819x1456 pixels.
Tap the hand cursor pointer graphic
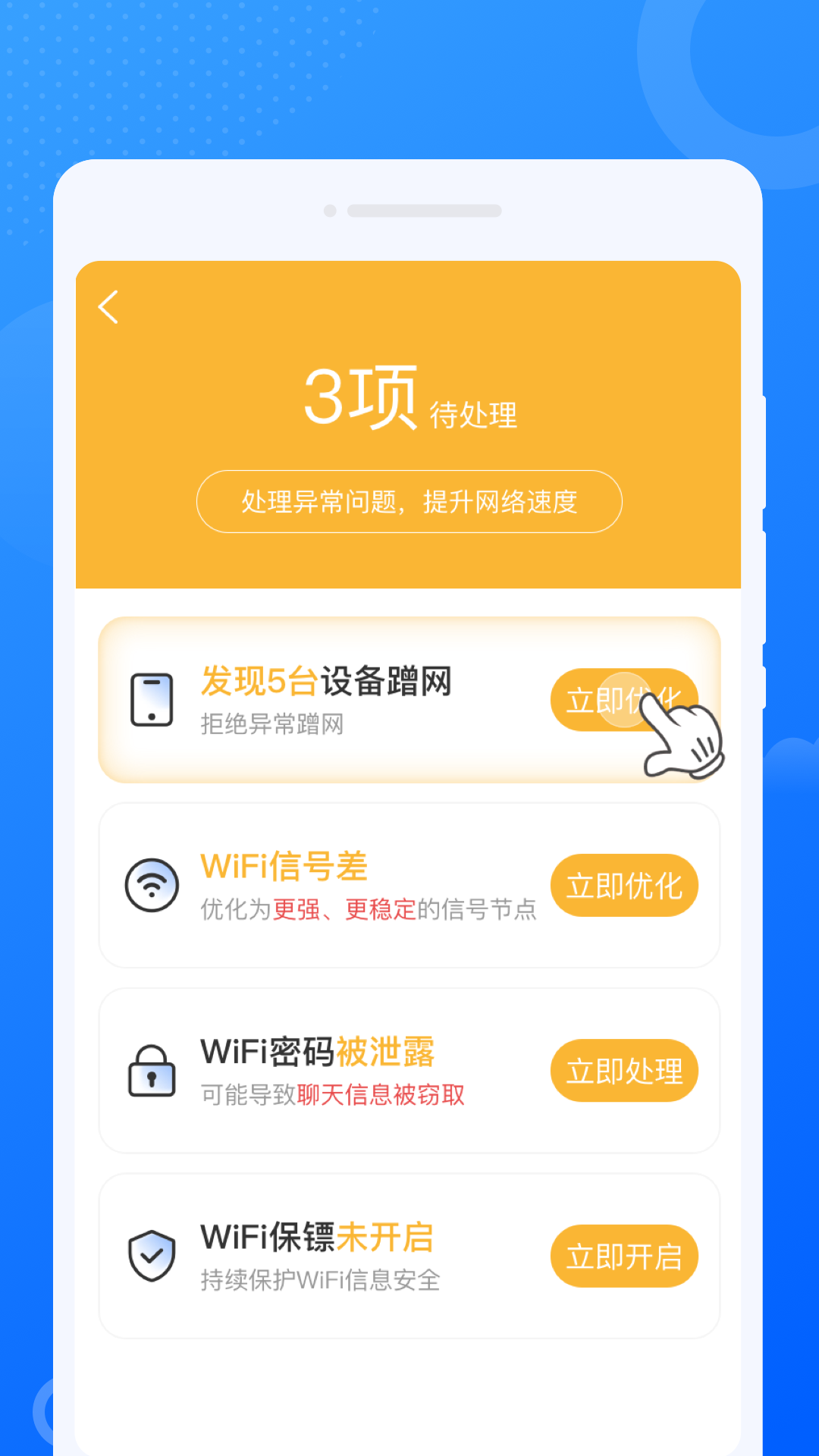click(681, 739)
